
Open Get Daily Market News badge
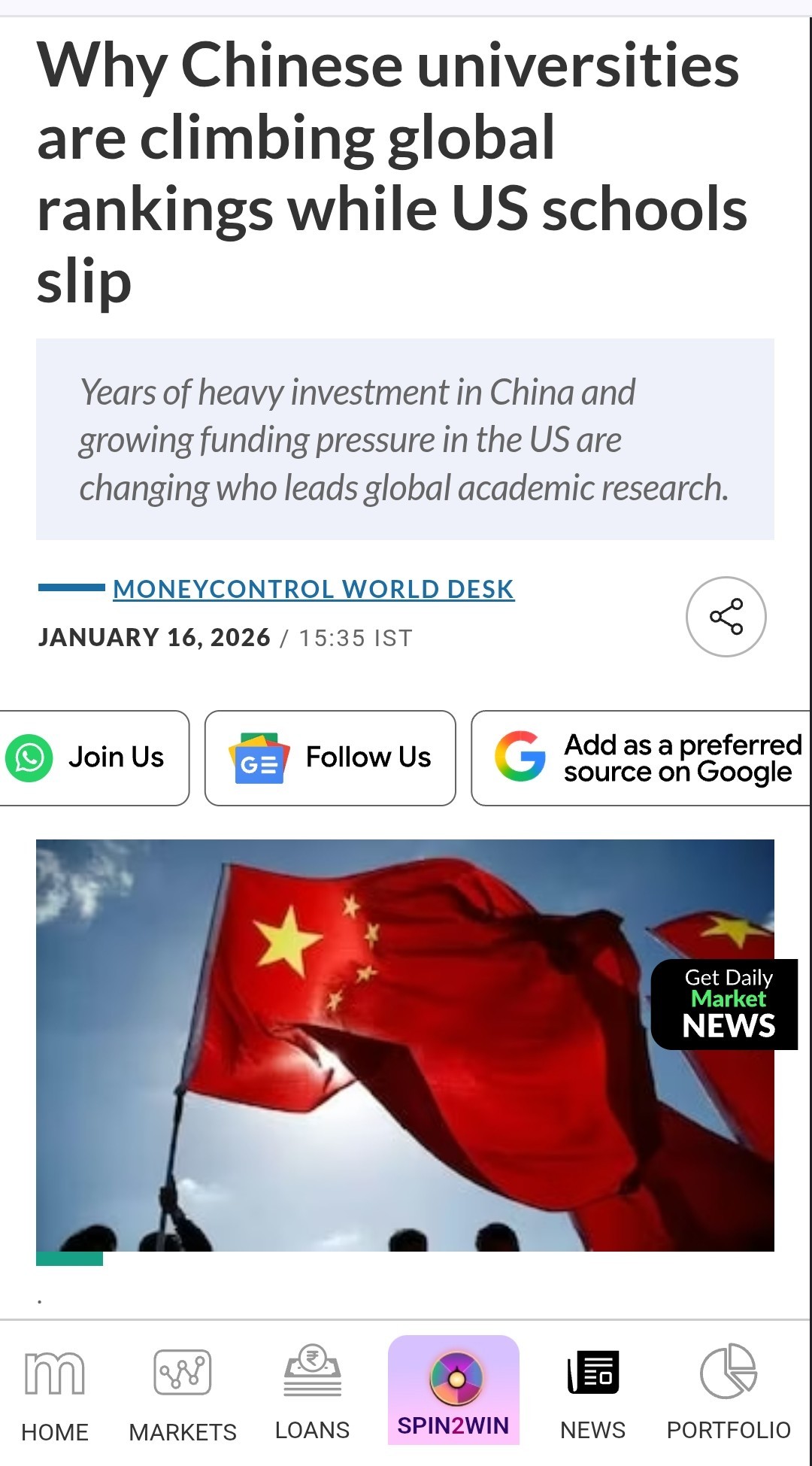click(726, 1004)
